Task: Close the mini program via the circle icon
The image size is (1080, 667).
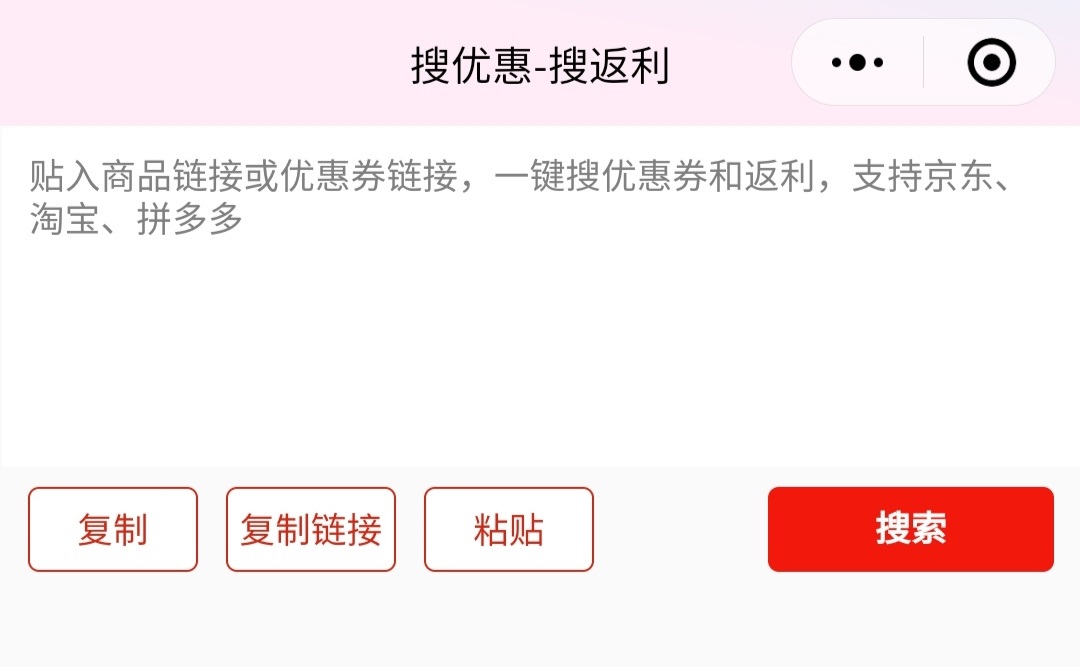Action: (991, 63)
